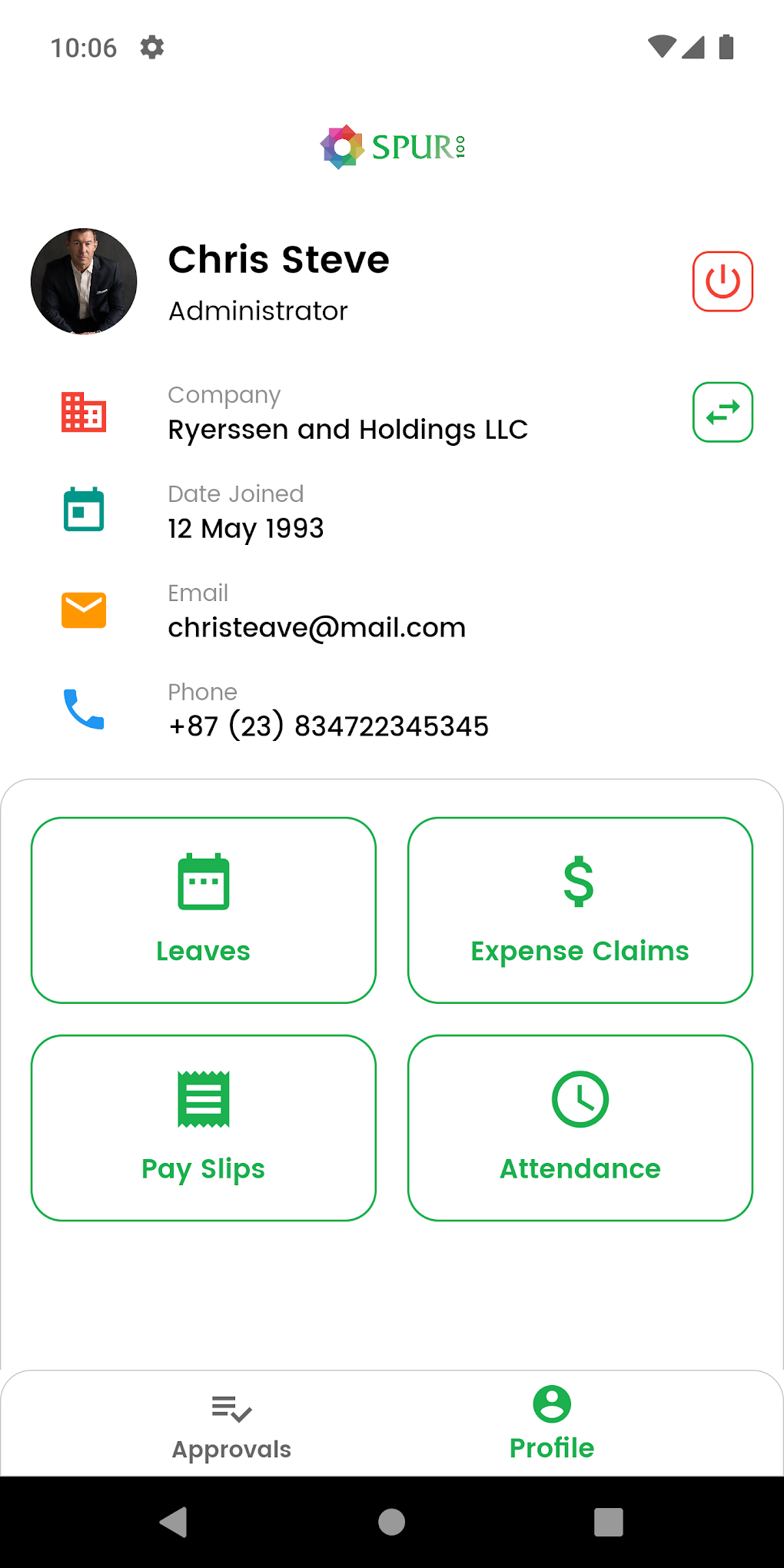Switch to the Approvals tab

(231, 1427)
